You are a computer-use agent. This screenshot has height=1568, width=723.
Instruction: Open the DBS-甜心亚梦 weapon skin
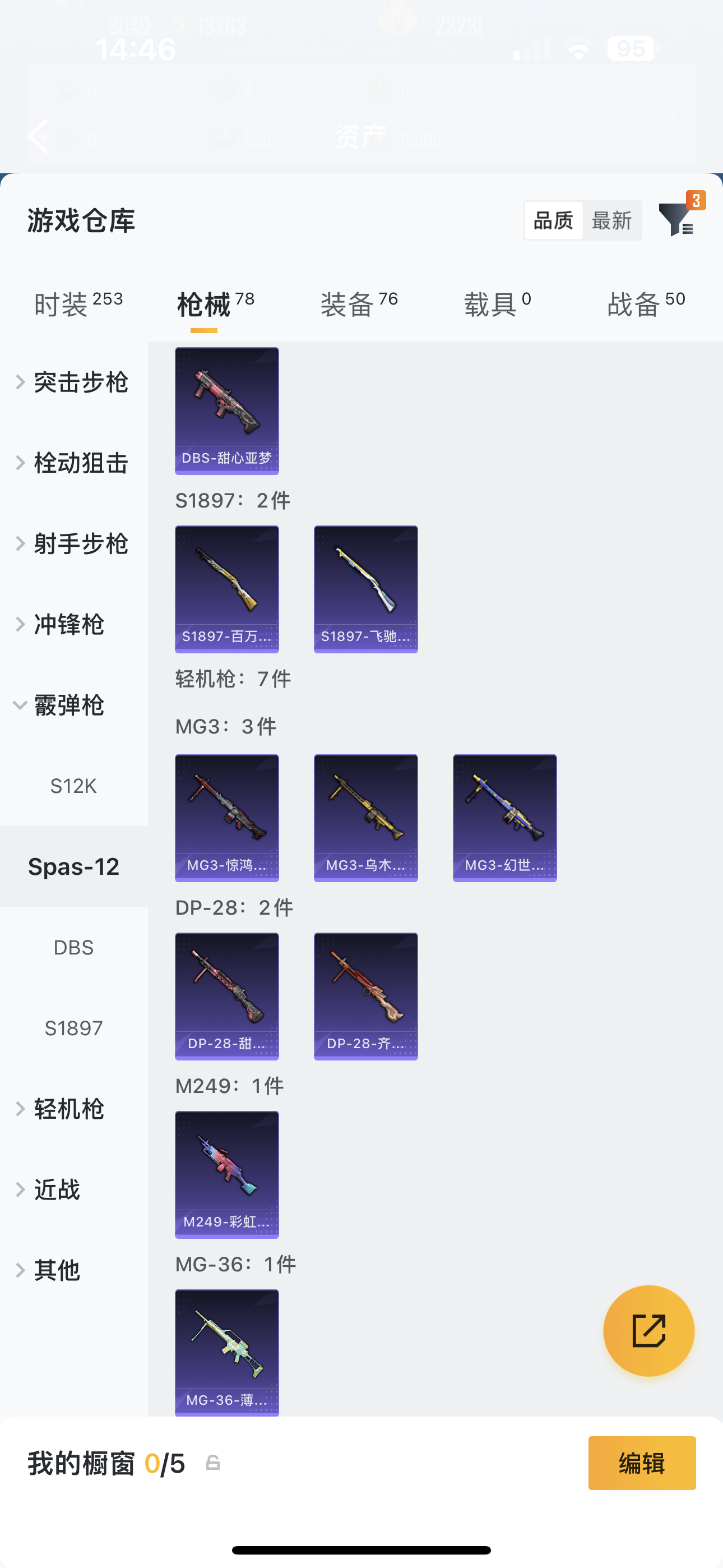227,411
